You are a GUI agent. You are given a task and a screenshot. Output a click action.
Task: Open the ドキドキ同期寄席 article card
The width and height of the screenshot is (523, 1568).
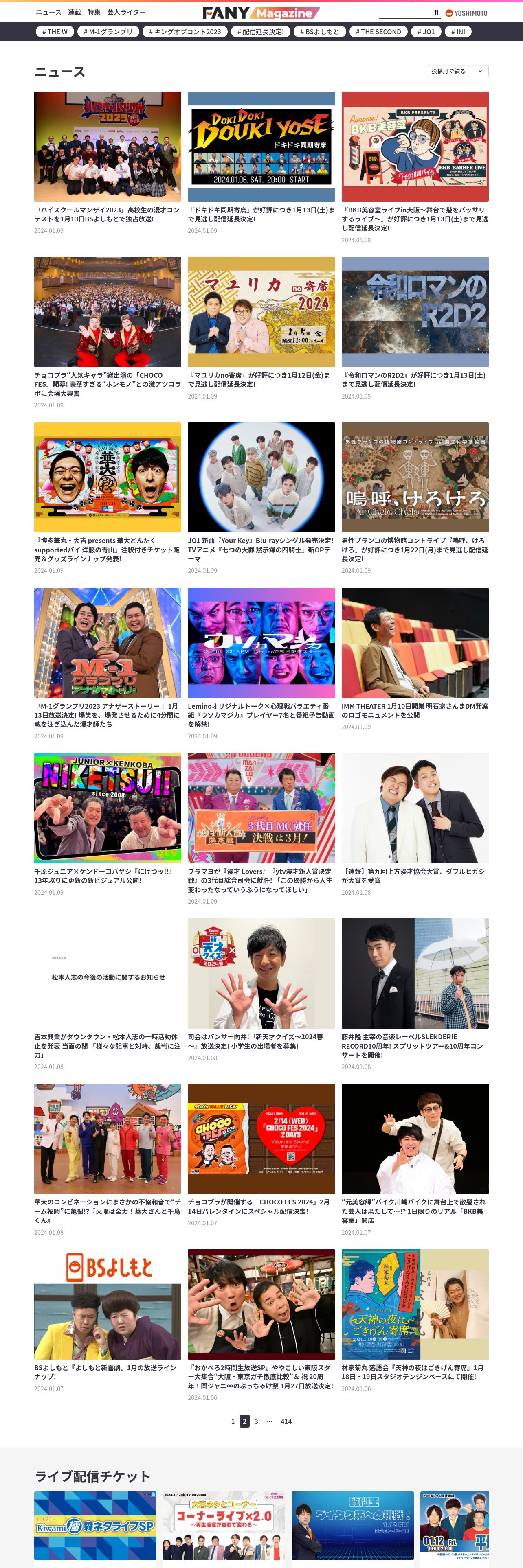[x=261, y=147]
